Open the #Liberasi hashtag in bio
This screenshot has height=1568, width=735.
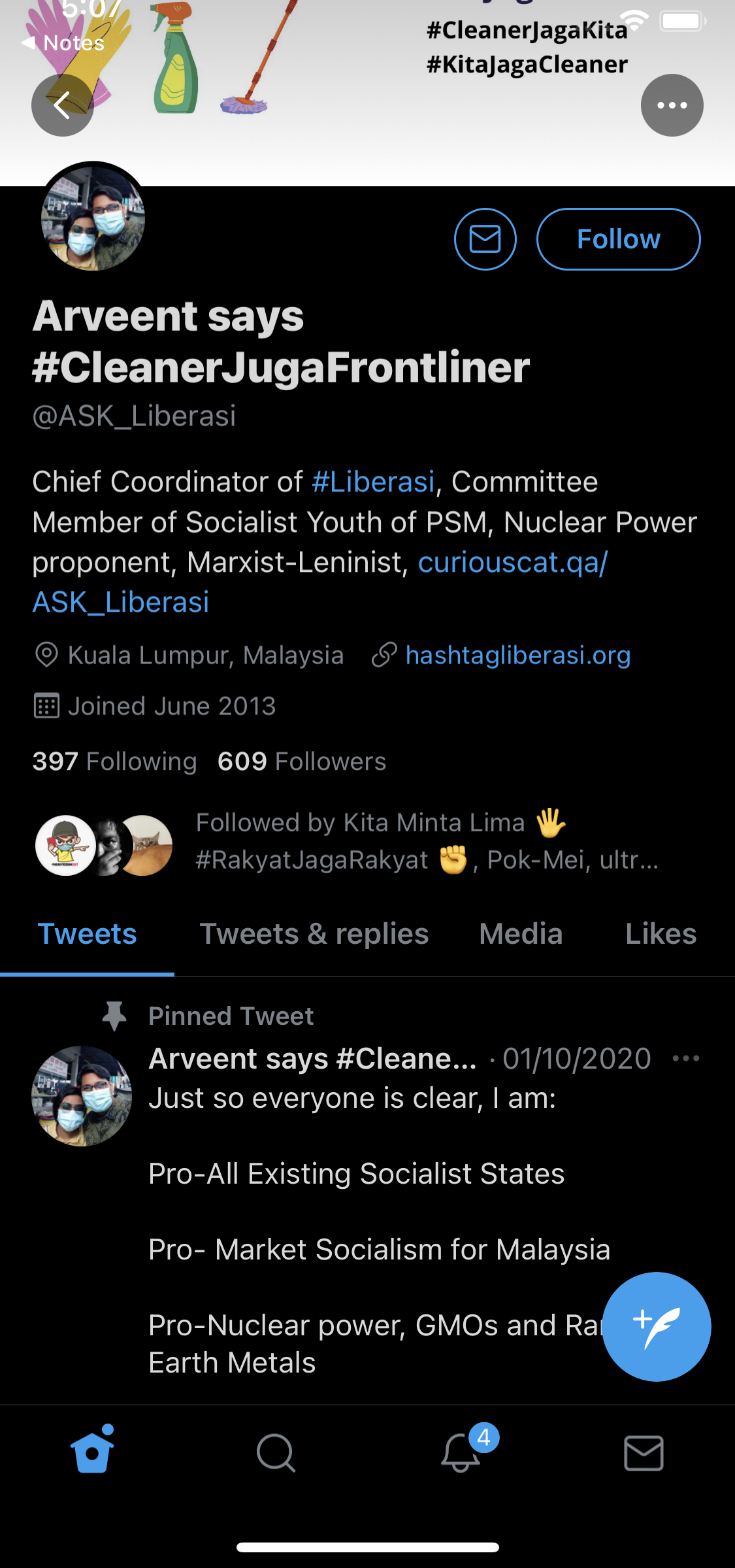point(373,482)
